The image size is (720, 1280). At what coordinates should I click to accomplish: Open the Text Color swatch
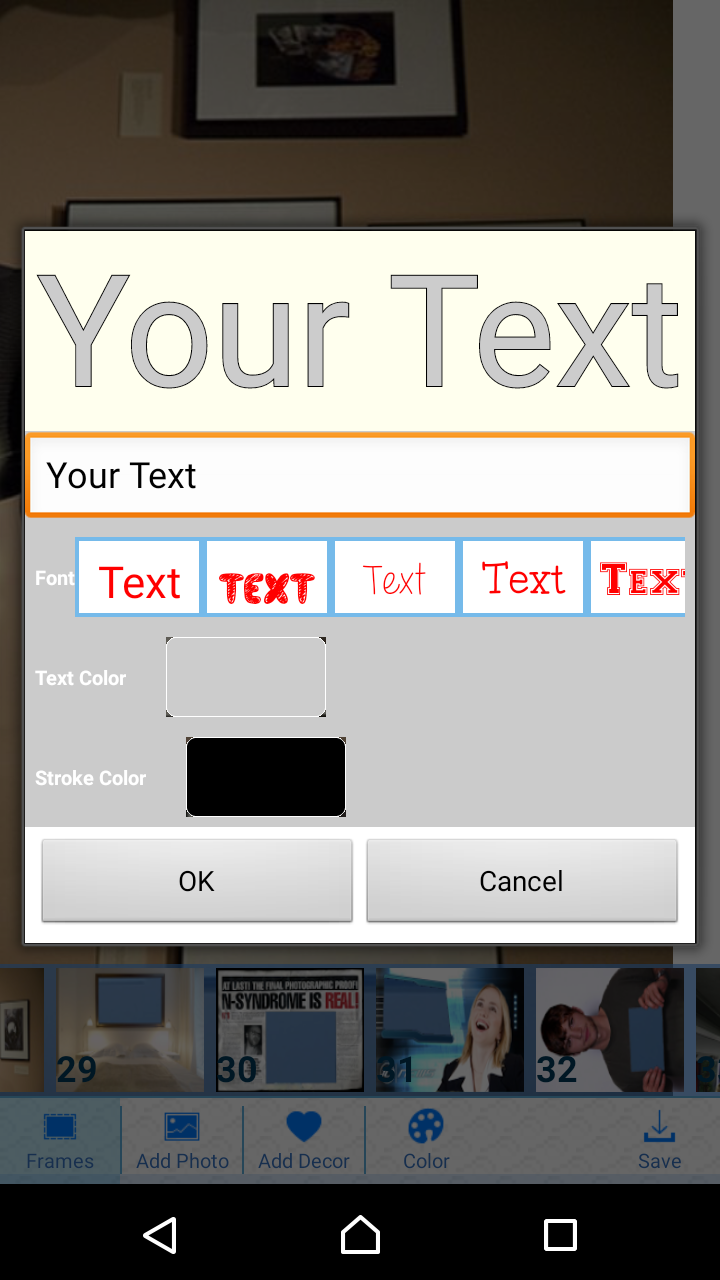246,677
